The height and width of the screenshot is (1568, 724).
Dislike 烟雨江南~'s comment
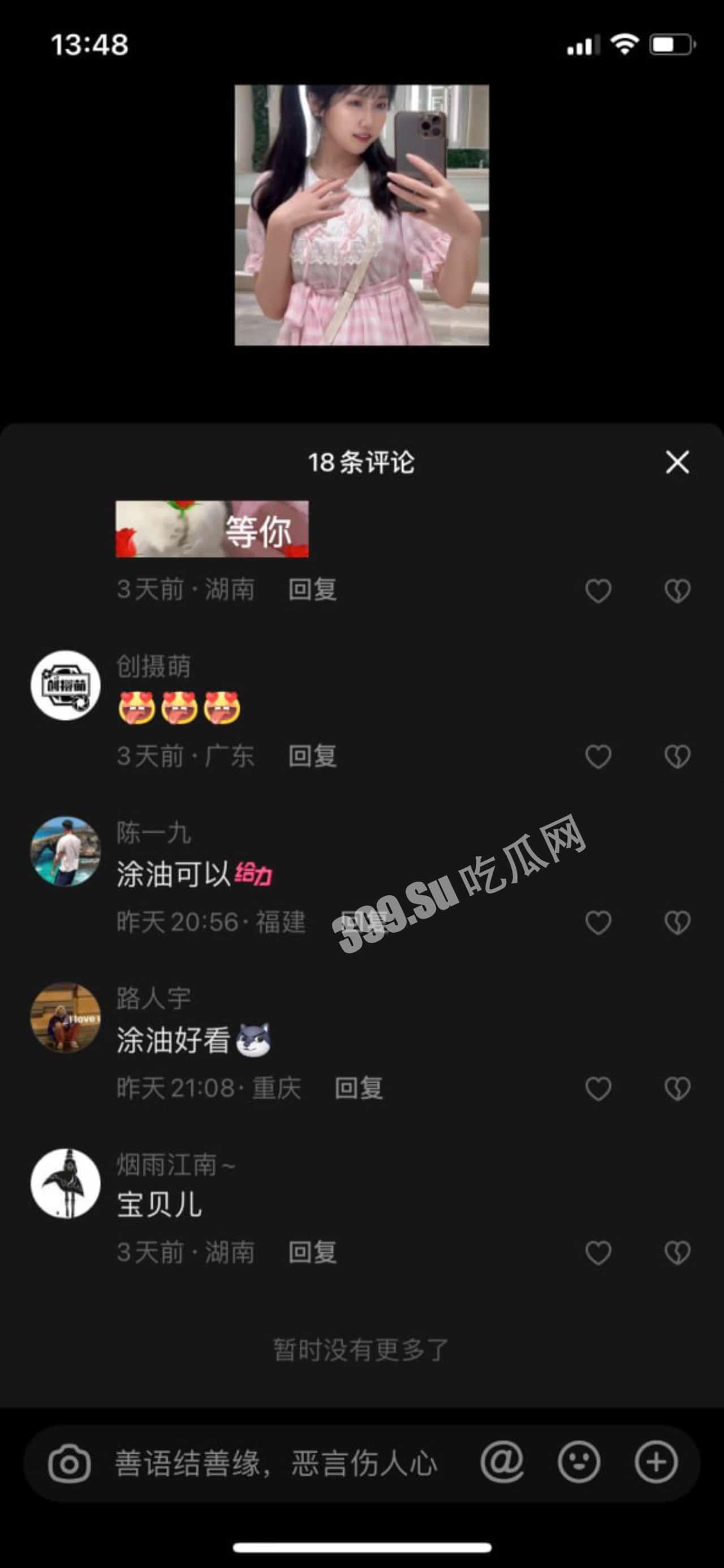point(677,1253)
